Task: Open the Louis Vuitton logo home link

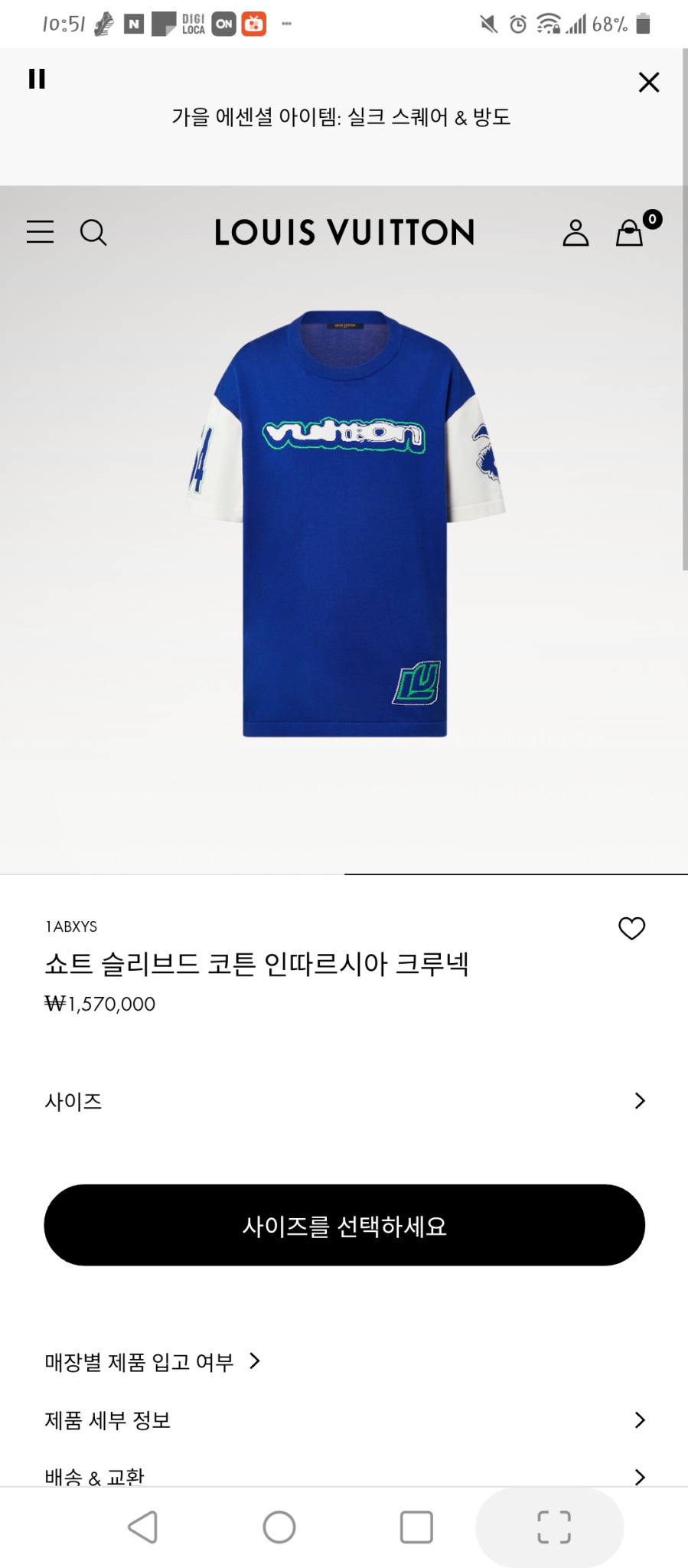Action: pos(344,233)
